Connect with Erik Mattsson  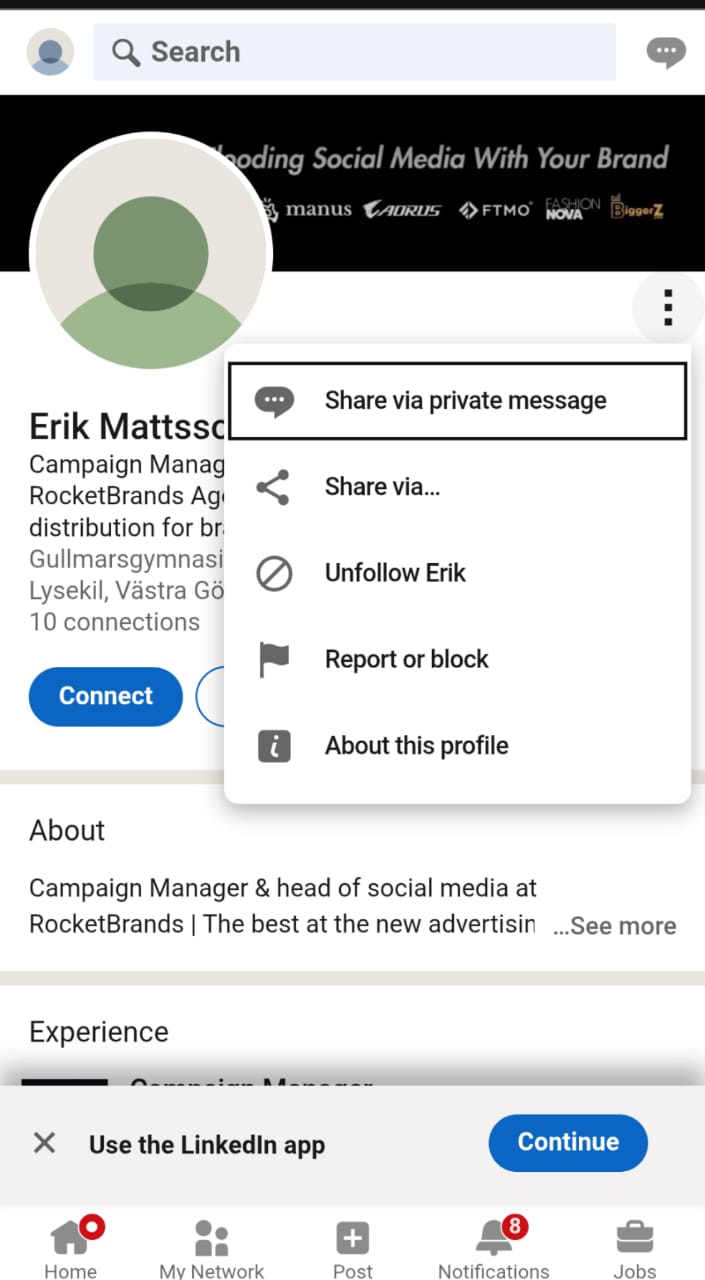(x=106, y=696)
